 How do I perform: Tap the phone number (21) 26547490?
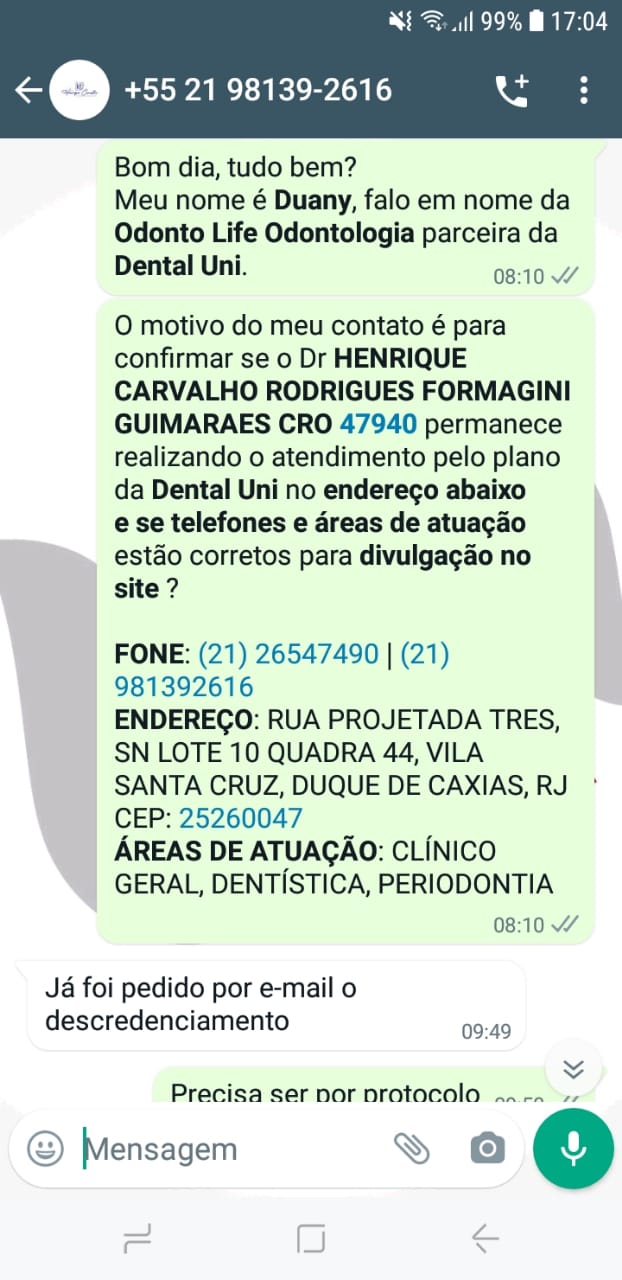288,654
